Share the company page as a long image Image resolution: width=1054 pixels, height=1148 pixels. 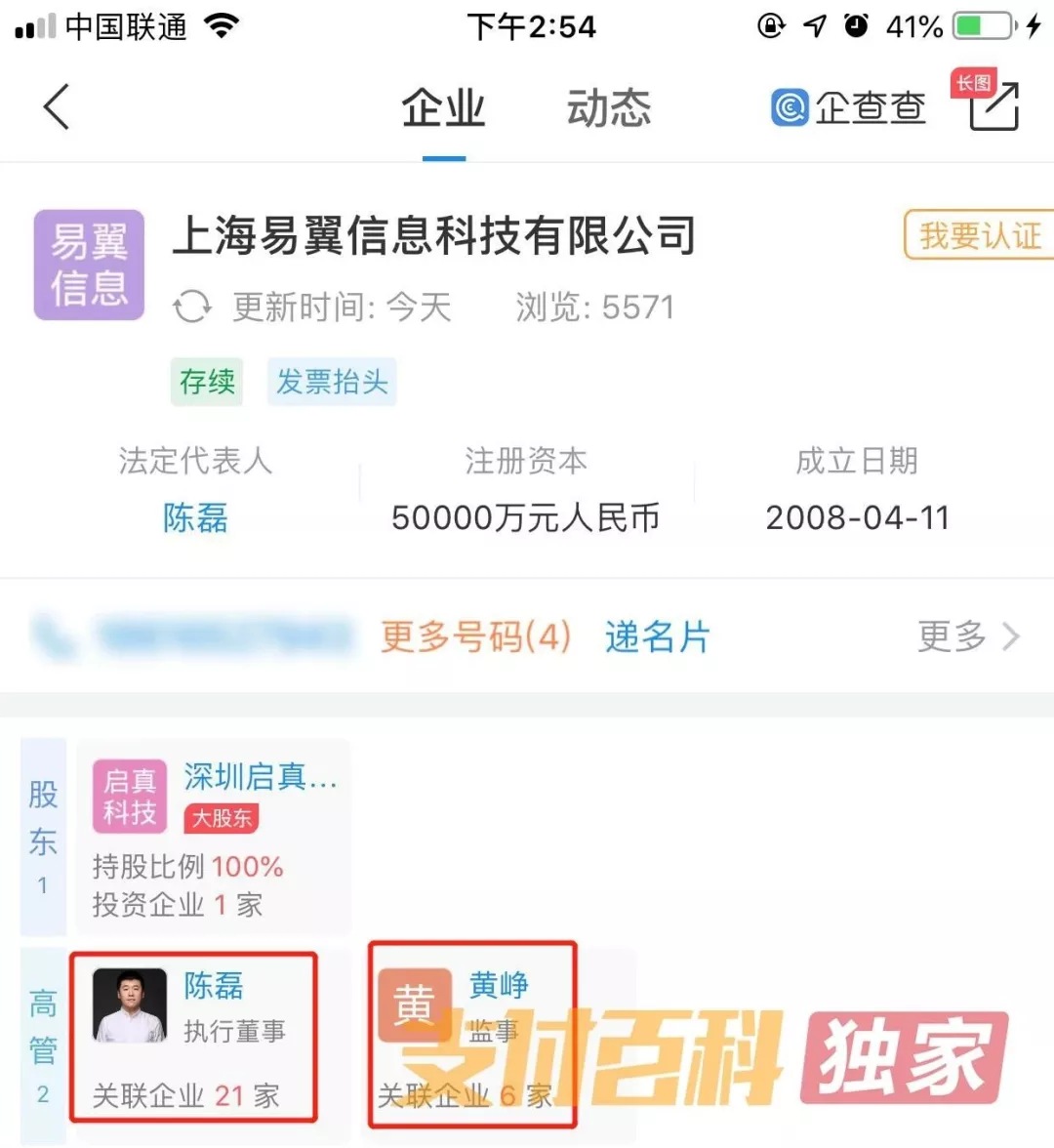tap(992, 104)
